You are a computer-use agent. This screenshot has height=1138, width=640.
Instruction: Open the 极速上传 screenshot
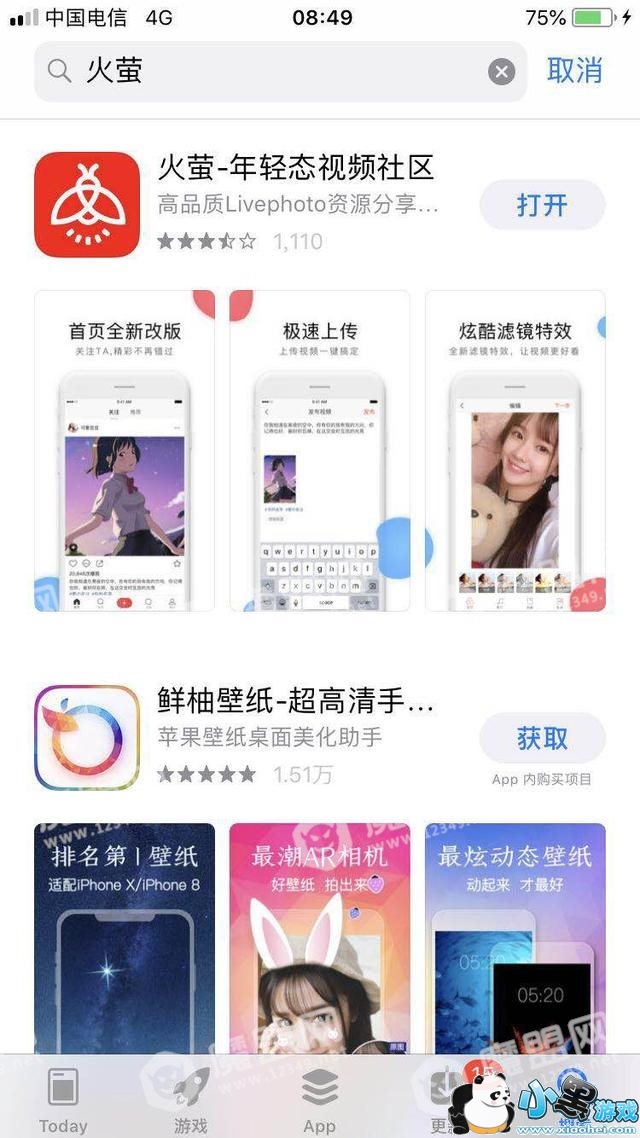(x=320, y=450)
